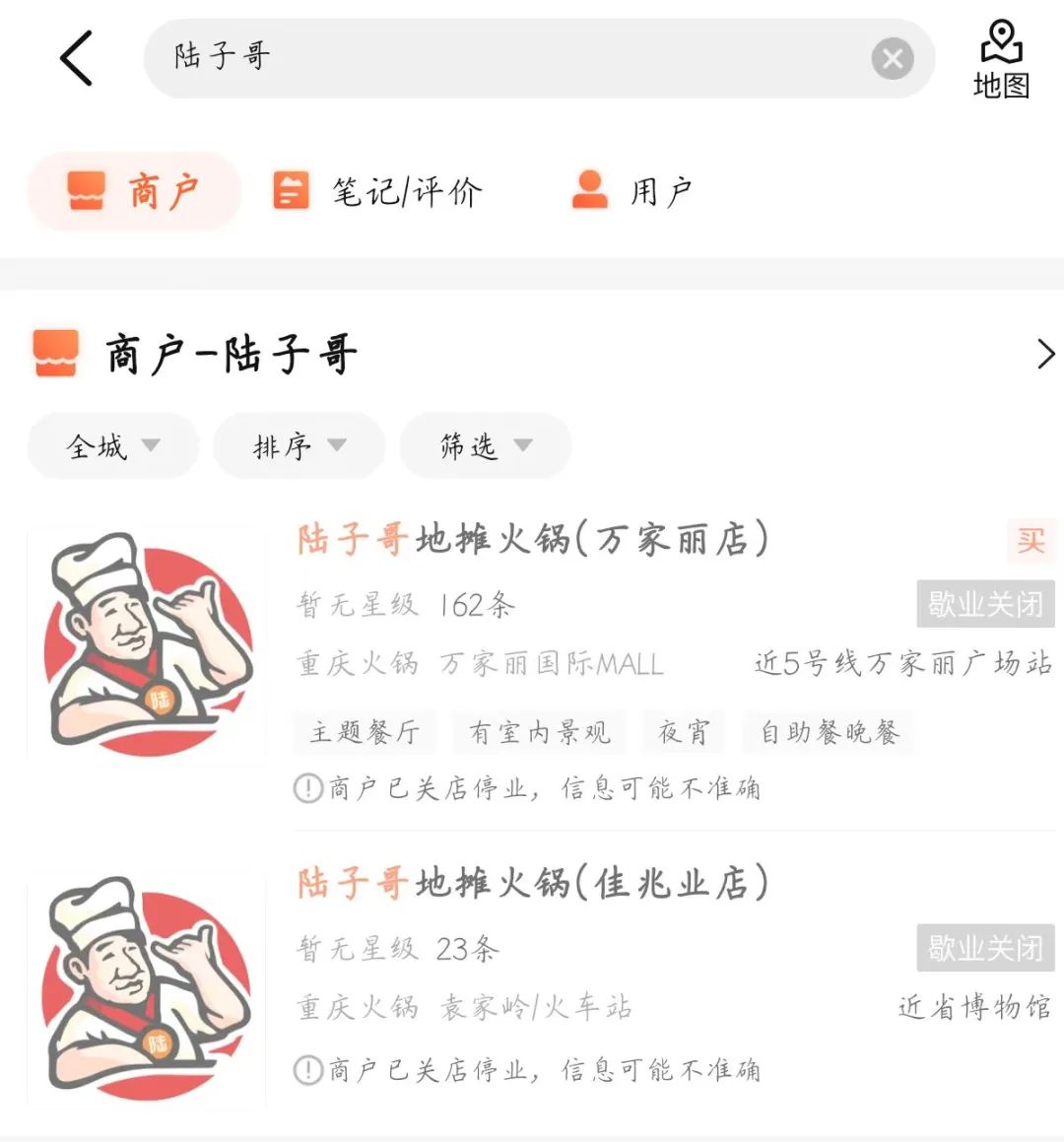Select the storefront icon beside 商户-陆子哥
Viewport: 1064px width, 1142px height.
(x=57, y=353)
